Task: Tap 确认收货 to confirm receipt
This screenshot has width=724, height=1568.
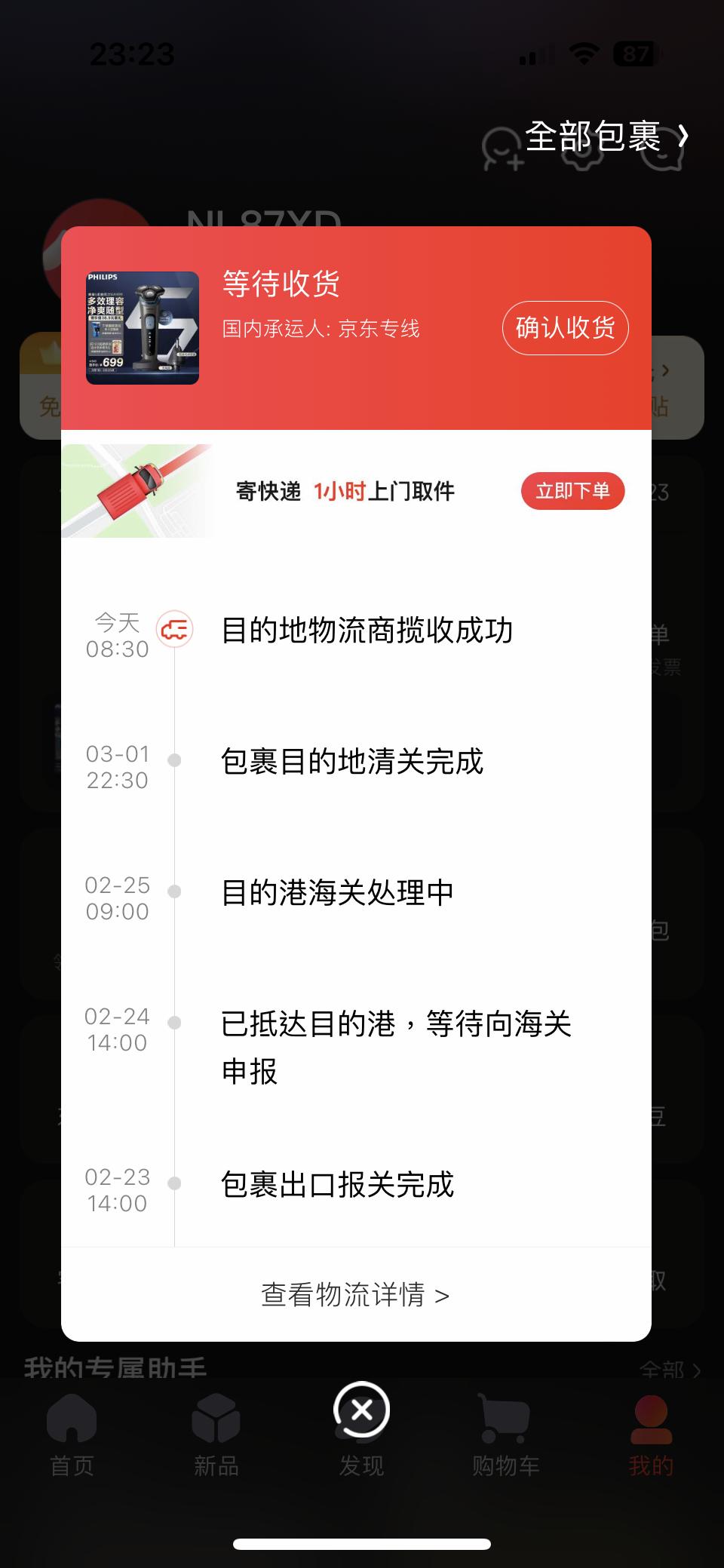Action: pos(565,328)
